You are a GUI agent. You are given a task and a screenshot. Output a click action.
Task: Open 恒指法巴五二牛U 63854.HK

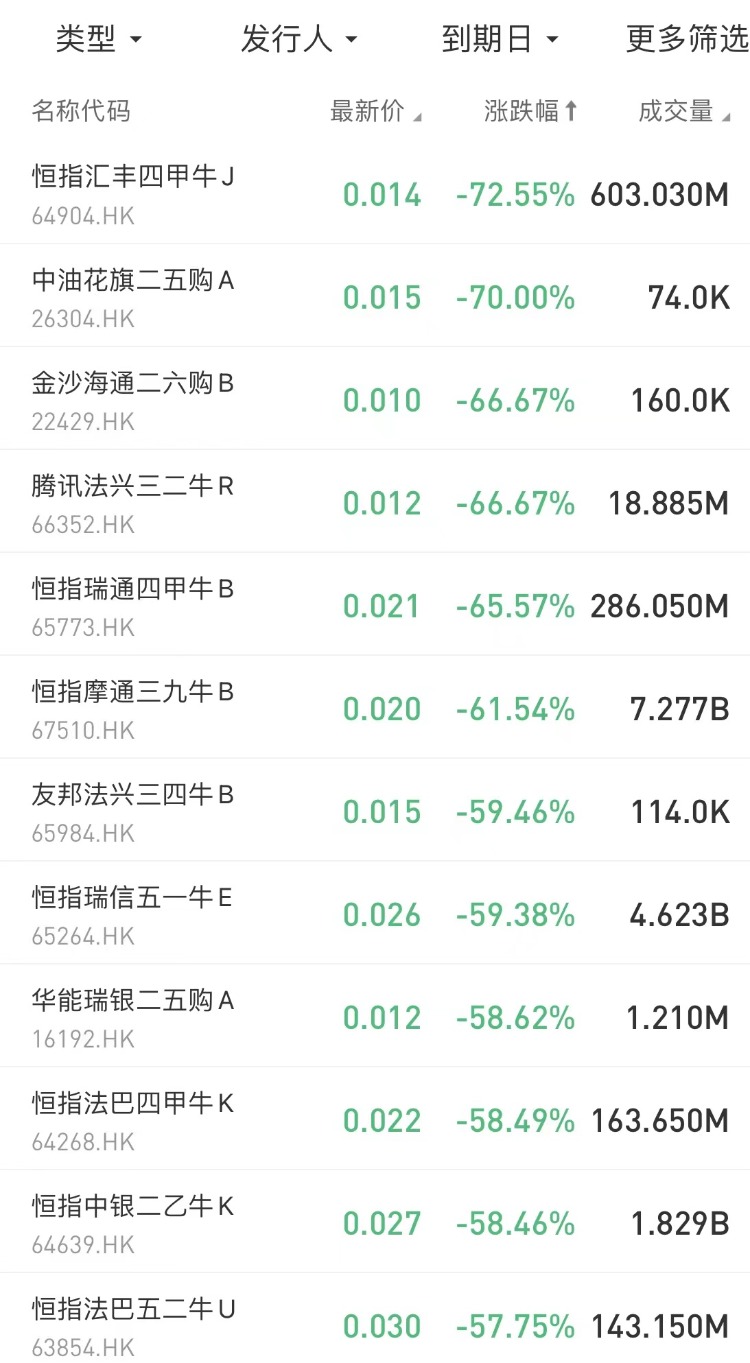[375, 1320]
